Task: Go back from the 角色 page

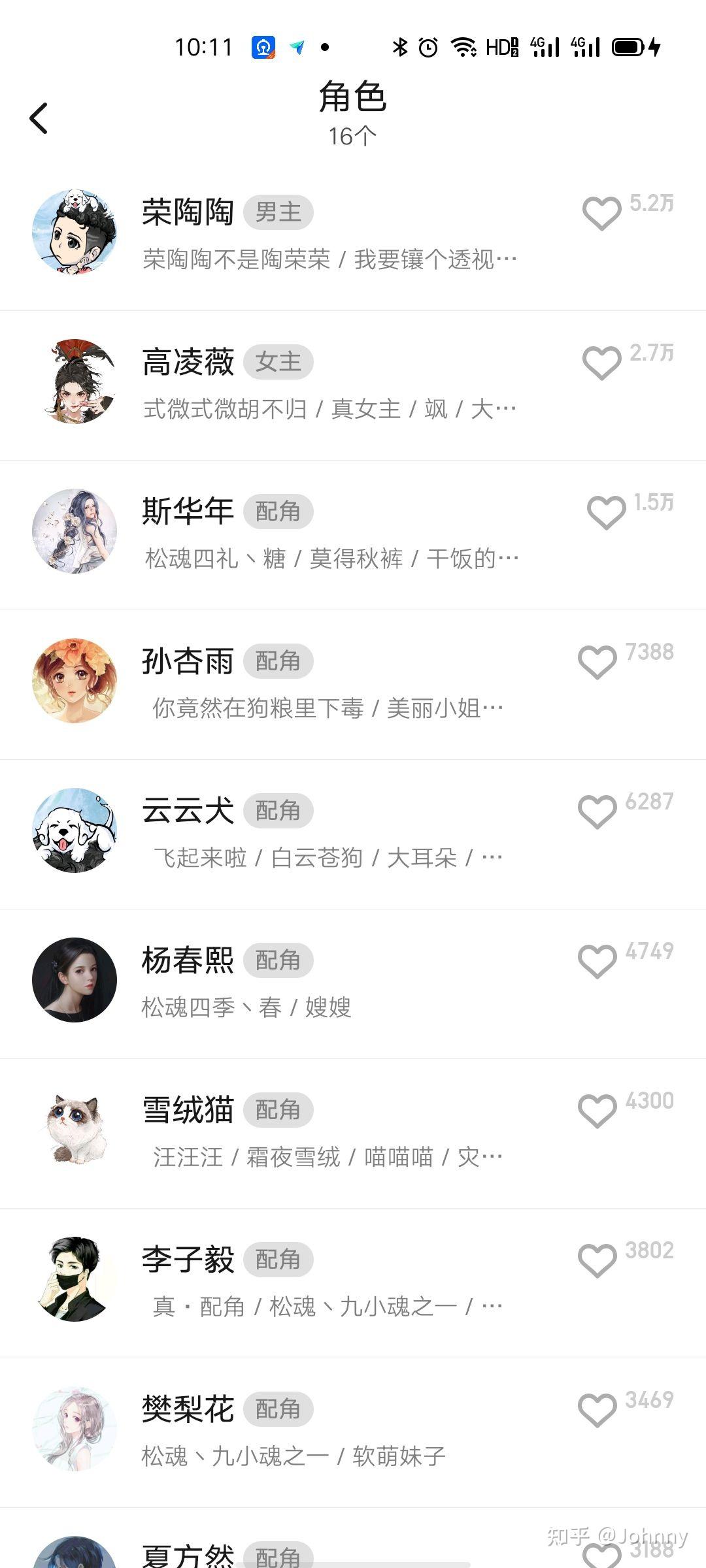Action: [39, 118]
